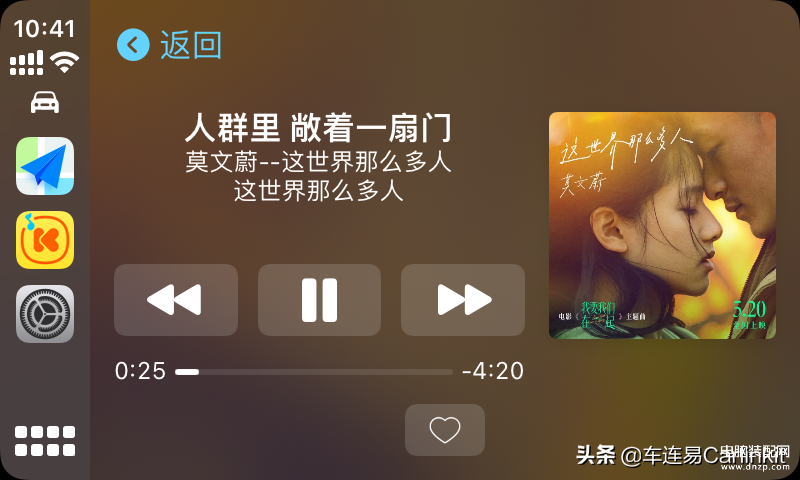Open the yellow Kuwo music app icon
This screenshot has height=480, width=800.
pos(45,240)
